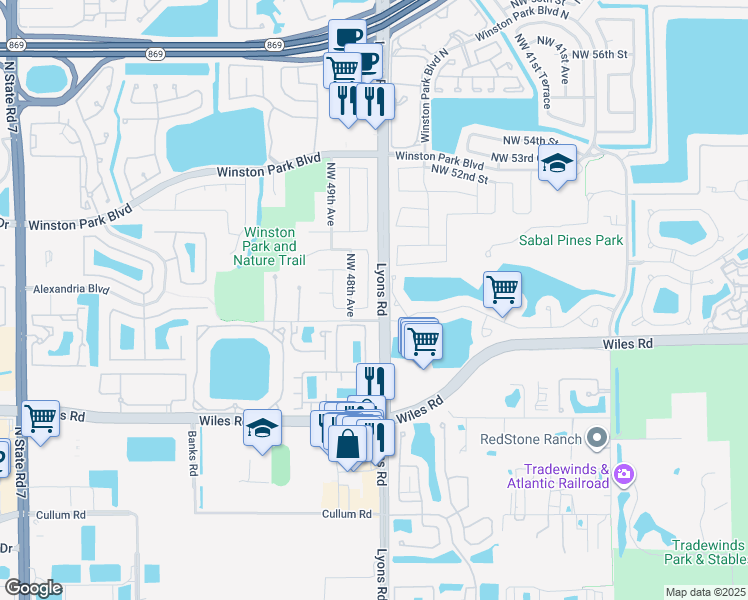Select the school marker near NW 53rd St
Image resolution: width=748 pixels, height=600 pixels.
pos(557,167)
